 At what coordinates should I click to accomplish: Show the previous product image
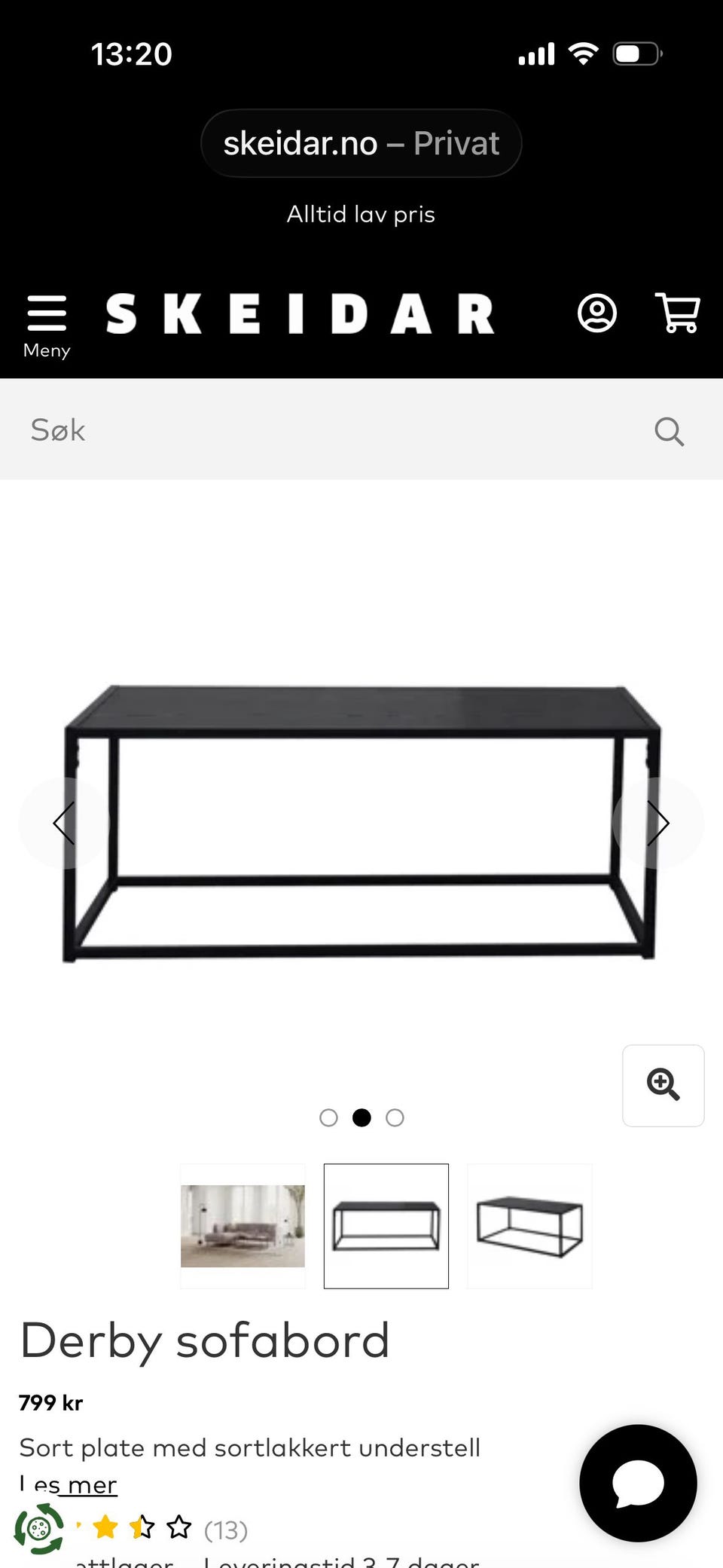[x=64, y=823]
